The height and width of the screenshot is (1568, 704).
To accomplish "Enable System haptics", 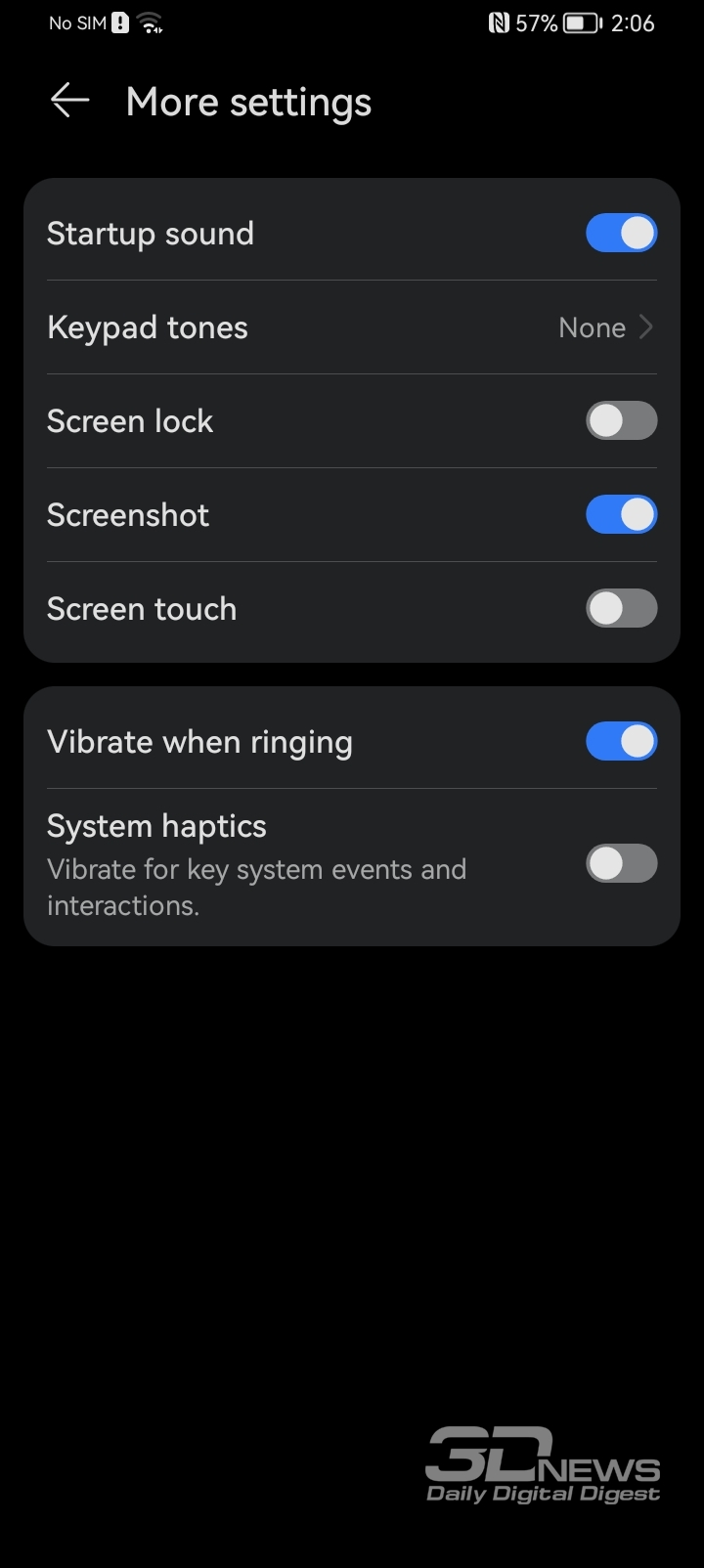I will (x=621, y=864).
